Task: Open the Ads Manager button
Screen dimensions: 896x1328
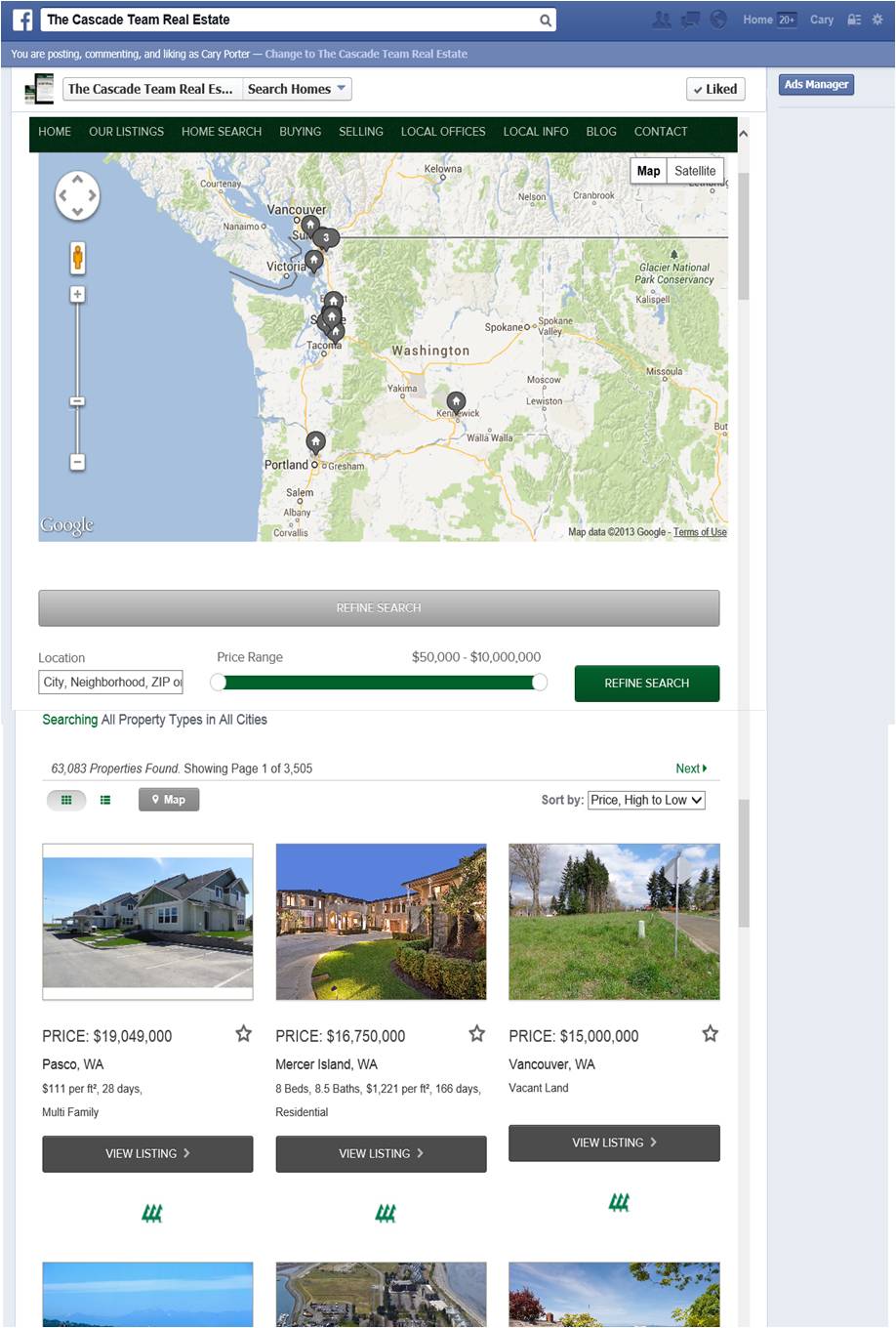Action: tap(816, 85)
